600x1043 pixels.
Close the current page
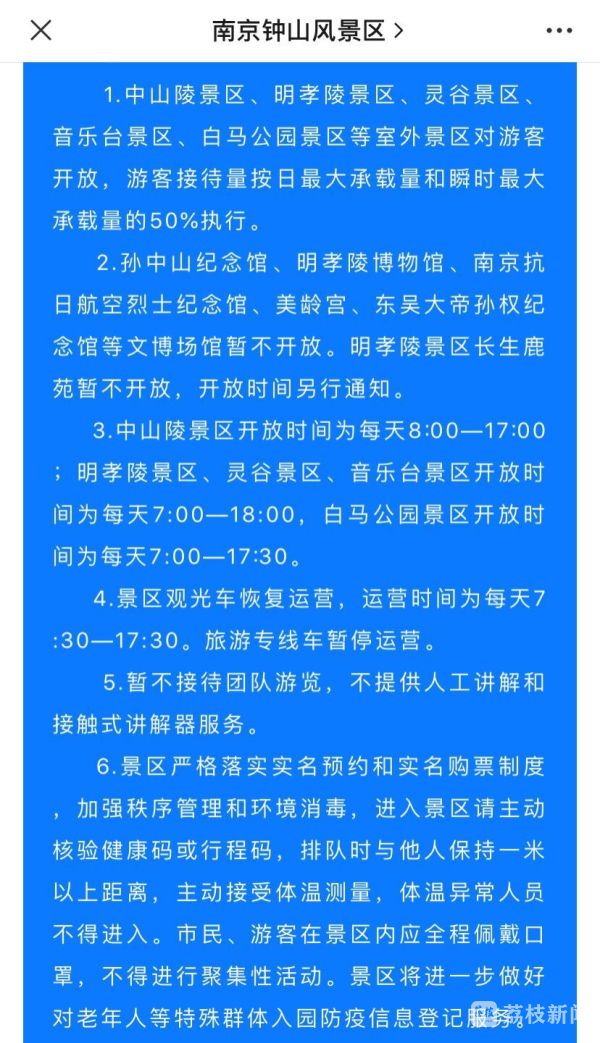click(x=40, y=31)
